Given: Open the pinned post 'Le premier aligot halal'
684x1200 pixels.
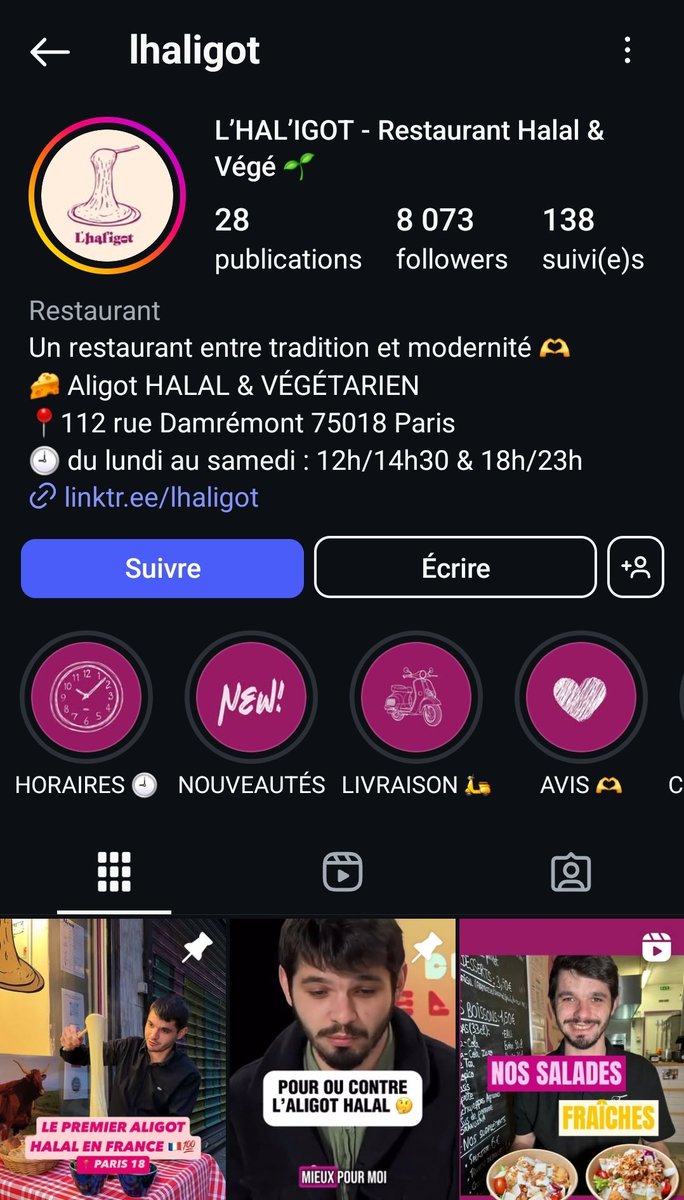Looking at the screenshot, I should [113, 1059].
